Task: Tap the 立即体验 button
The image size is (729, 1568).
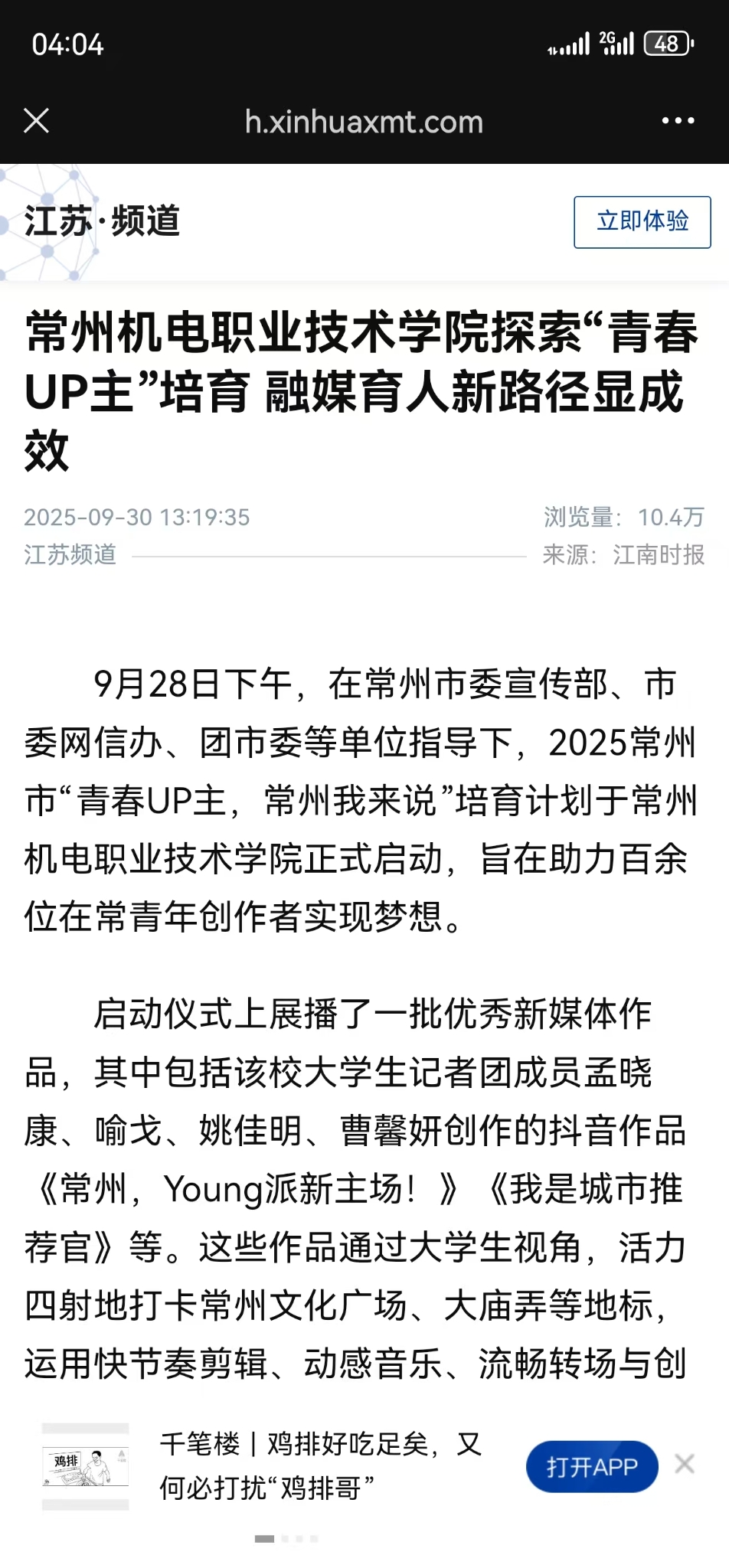Action: click(x=642, y=222)
